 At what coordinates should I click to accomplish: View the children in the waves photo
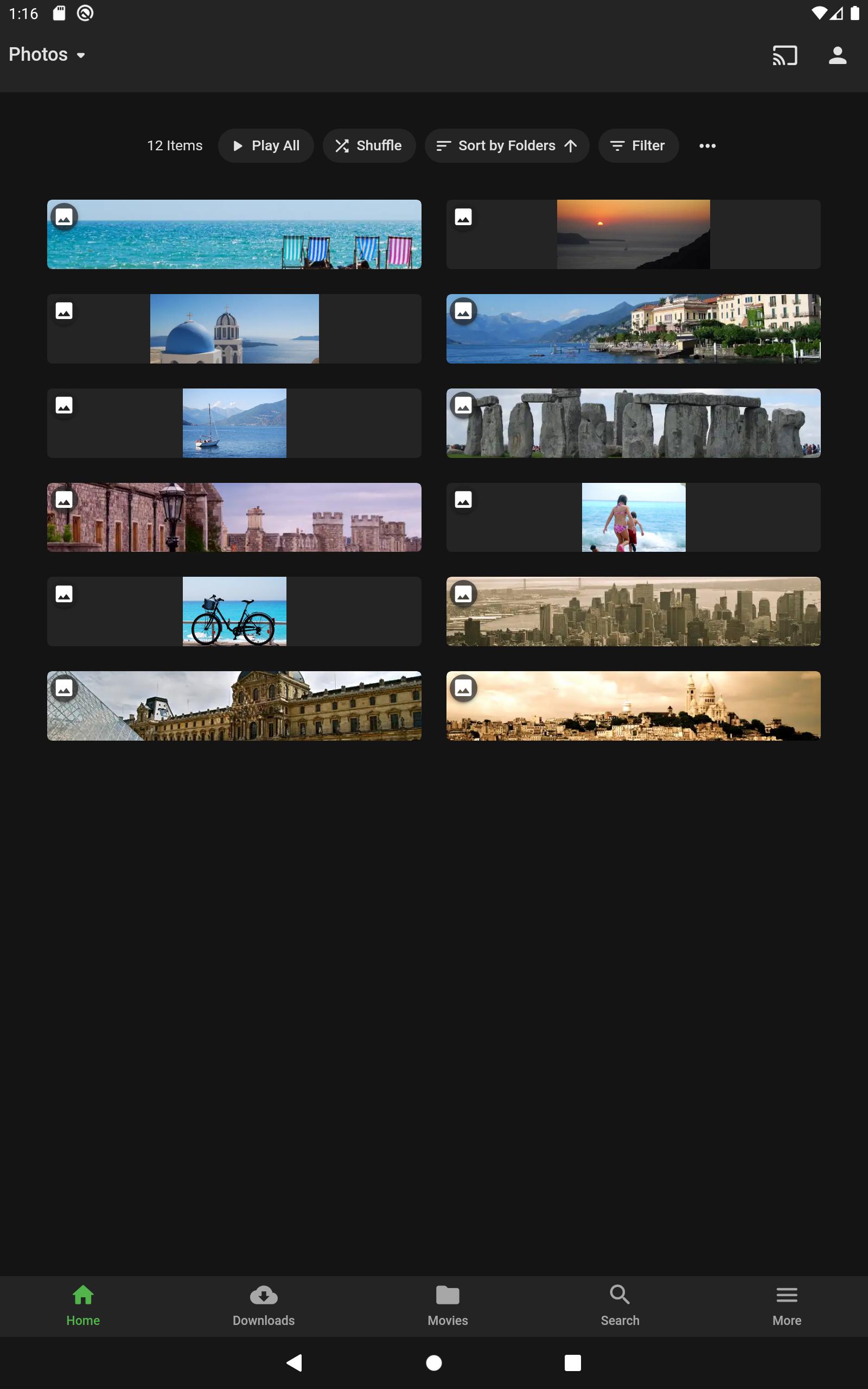pyautogui.click(x=633, y=517)
